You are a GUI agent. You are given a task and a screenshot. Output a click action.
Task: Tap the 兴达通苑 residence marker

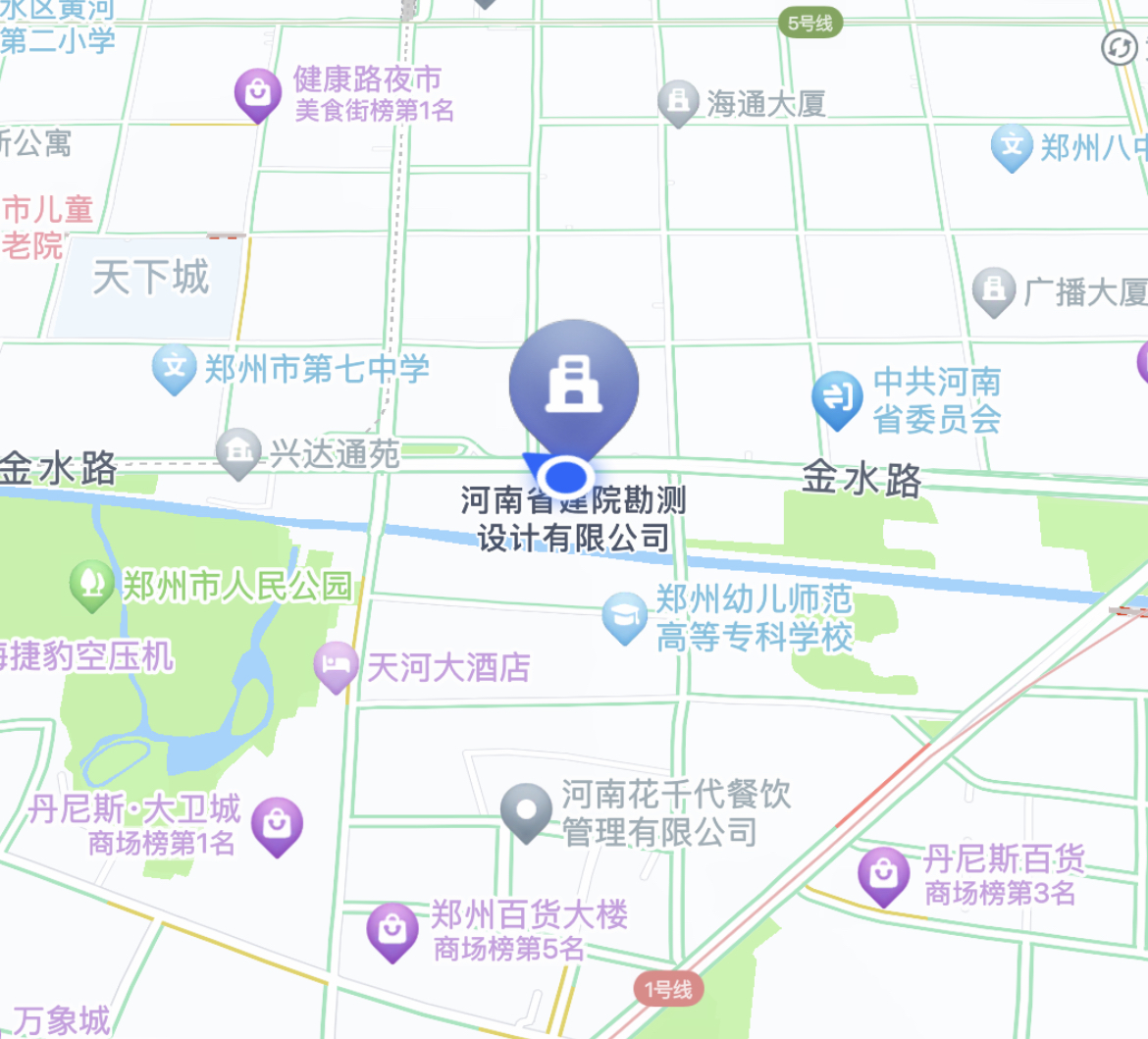pyautogui.click(x=237, y=452)
